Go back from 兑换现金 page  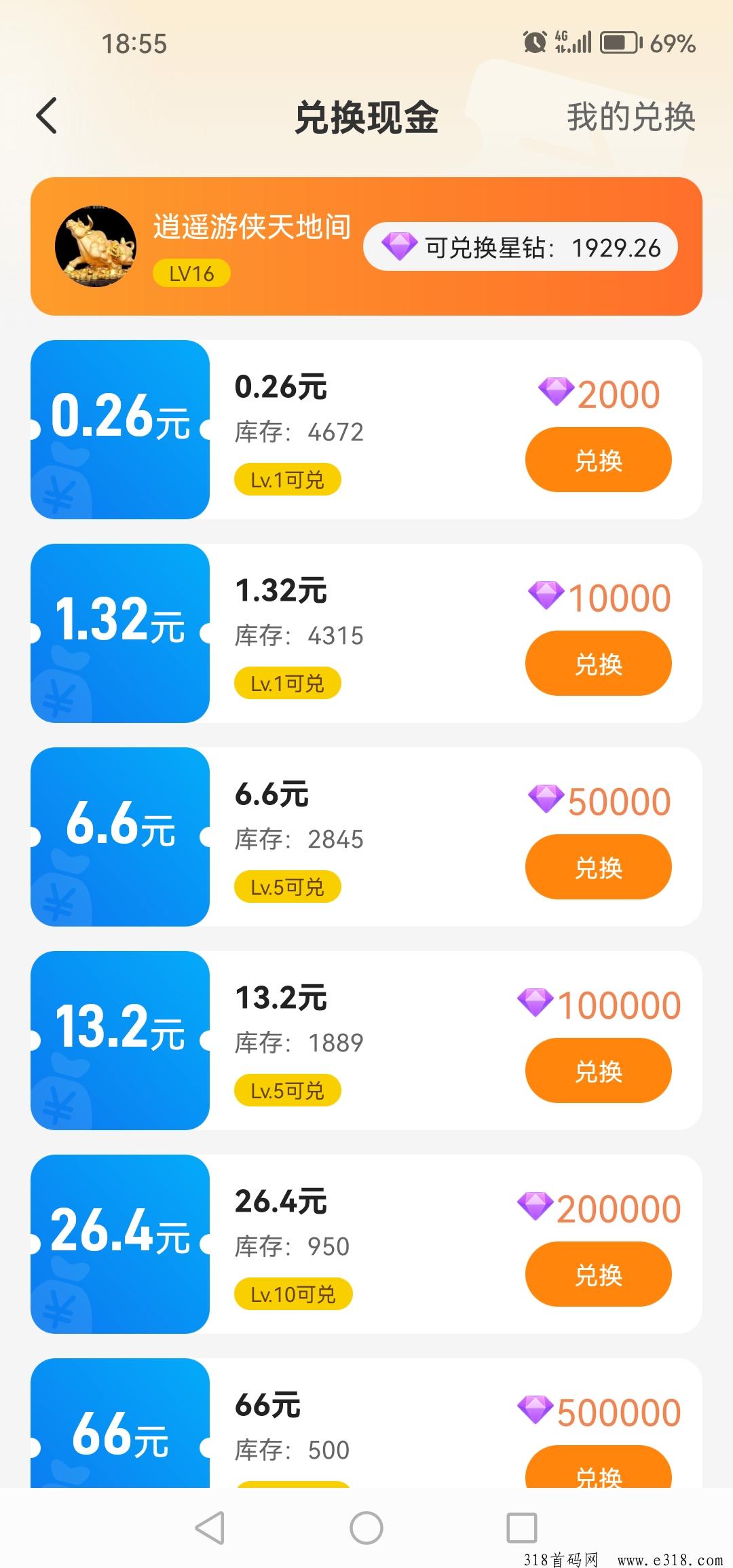pos(46,116)
